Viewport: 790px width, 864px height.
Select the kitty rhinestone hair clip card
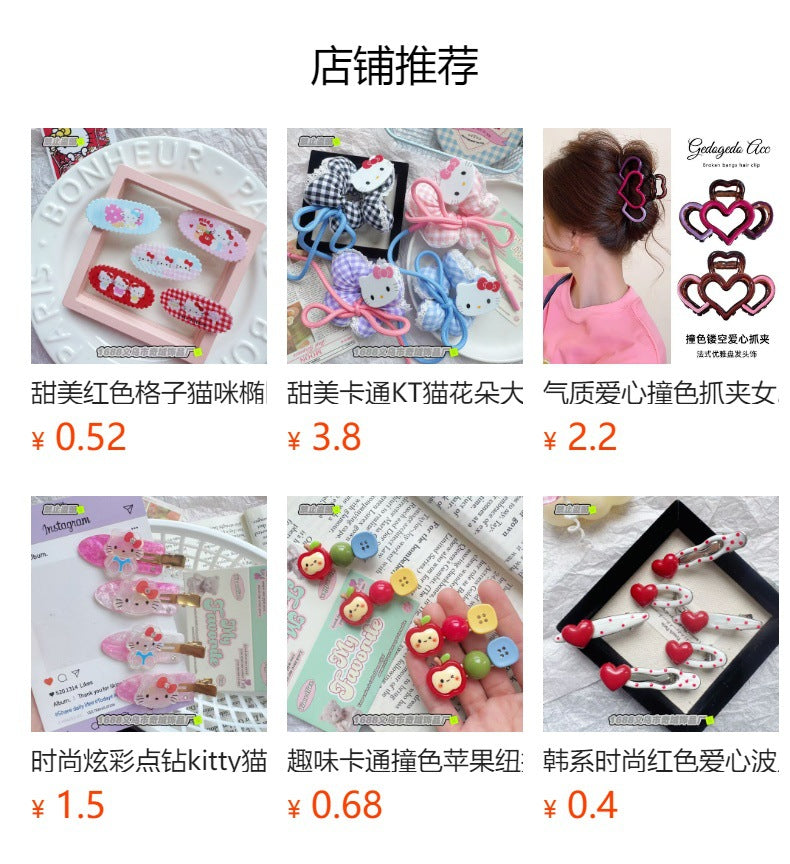pos(148,614)
